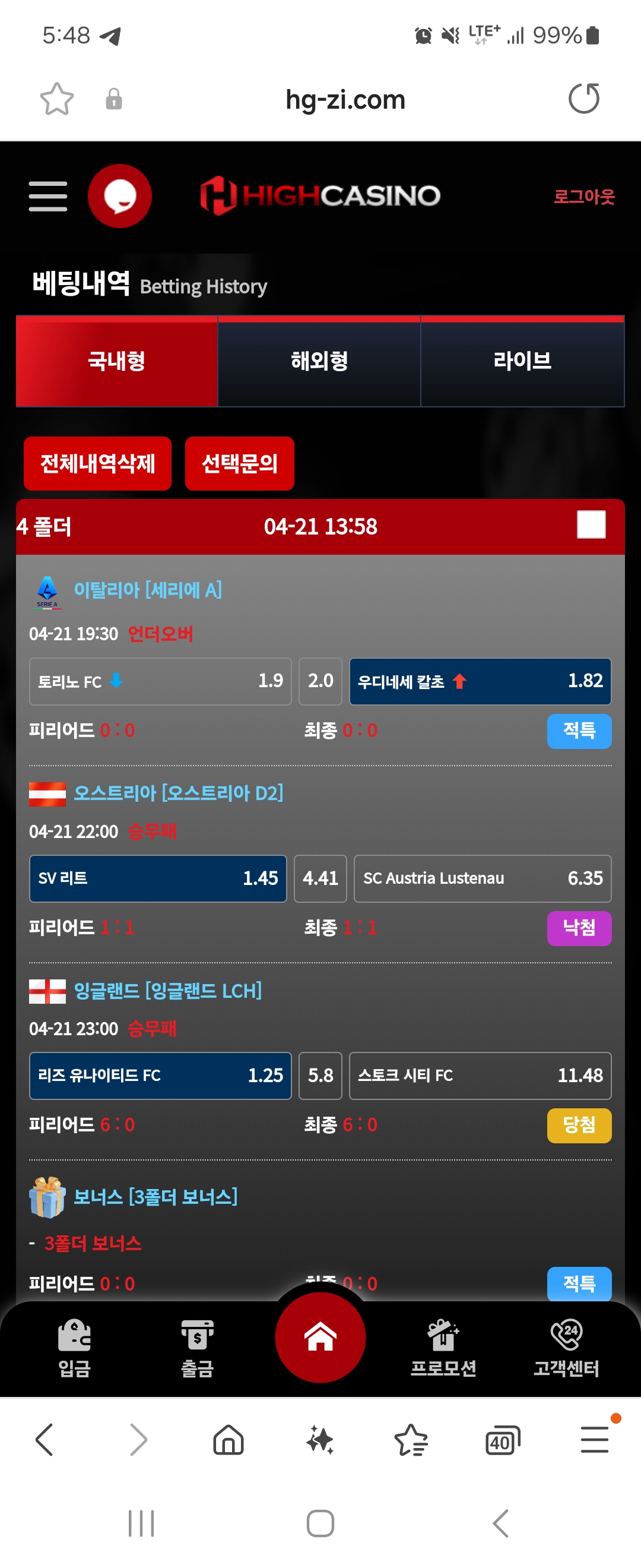Viewport: 641px width, 1568px height.
Task: Switch to the 해외형 tab
Action: click(x=319, y=362)
